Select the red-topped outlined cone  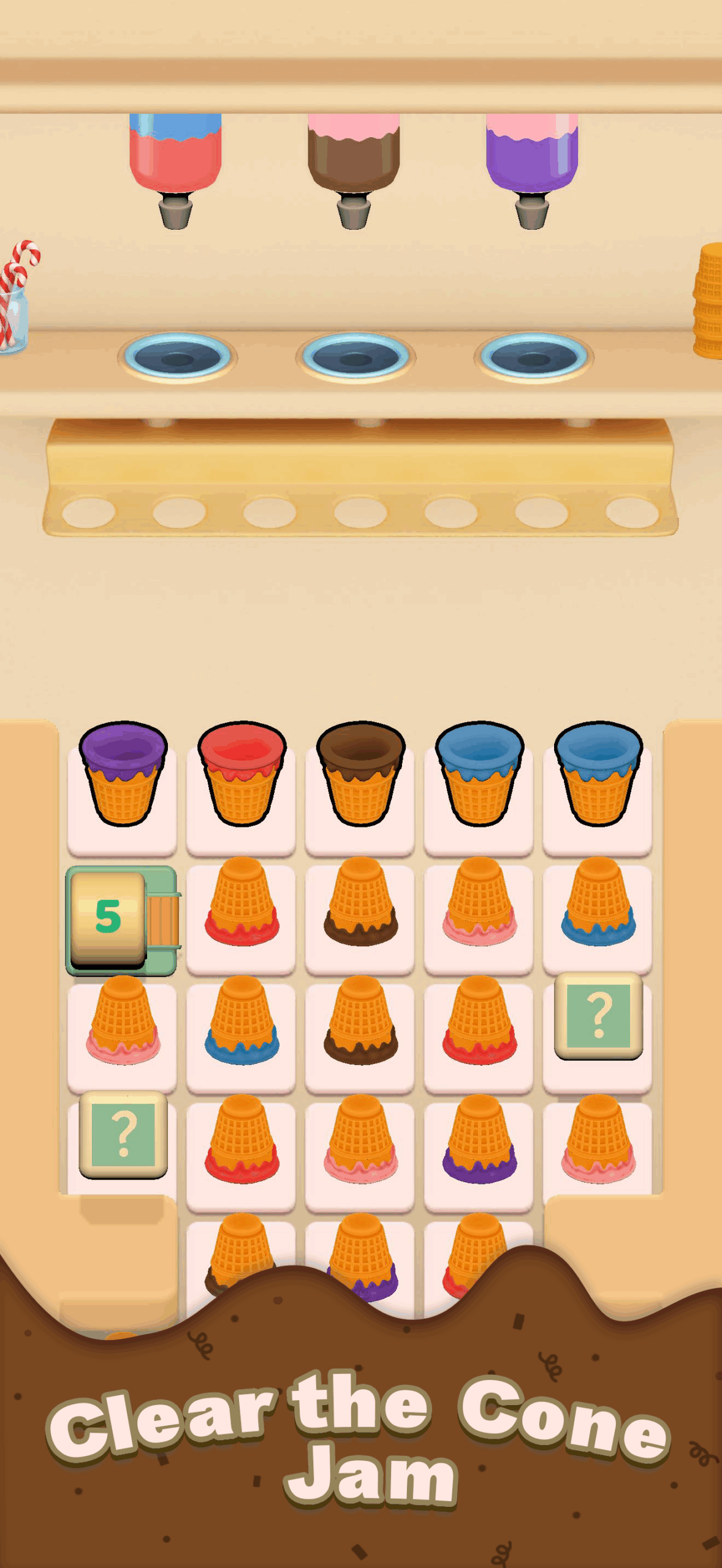(241, 775)
